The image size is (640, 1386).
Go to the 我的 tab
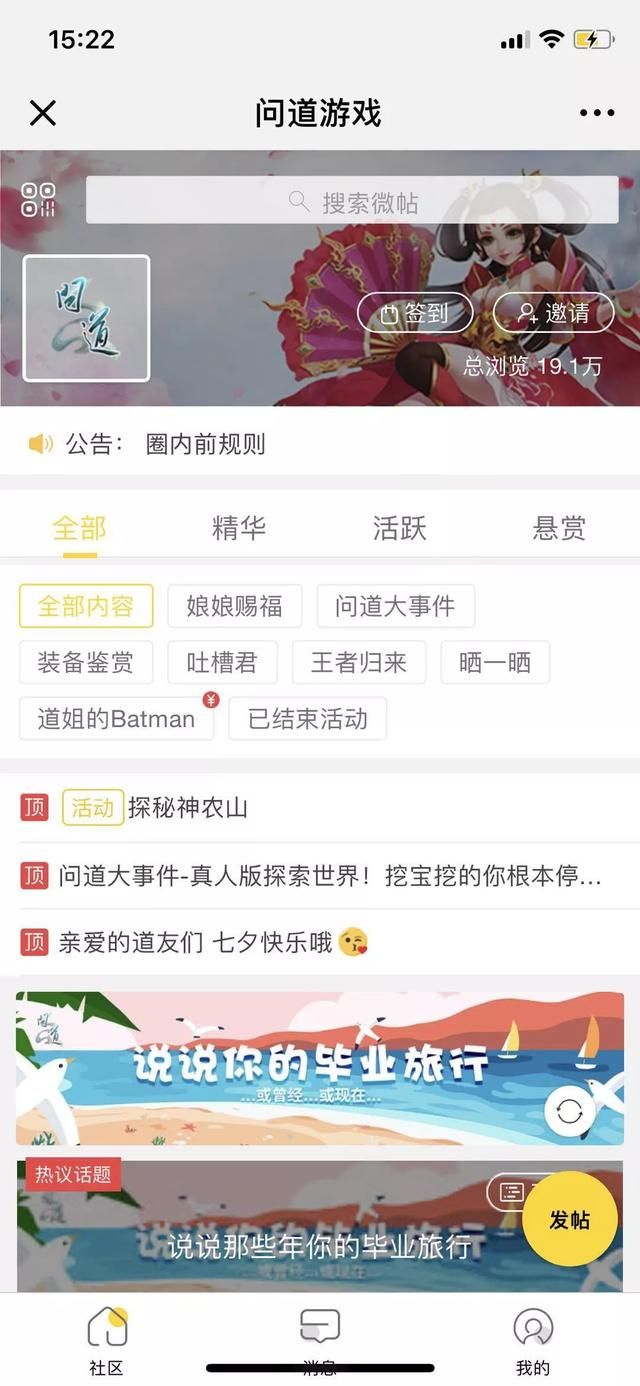pos(533,1342)
